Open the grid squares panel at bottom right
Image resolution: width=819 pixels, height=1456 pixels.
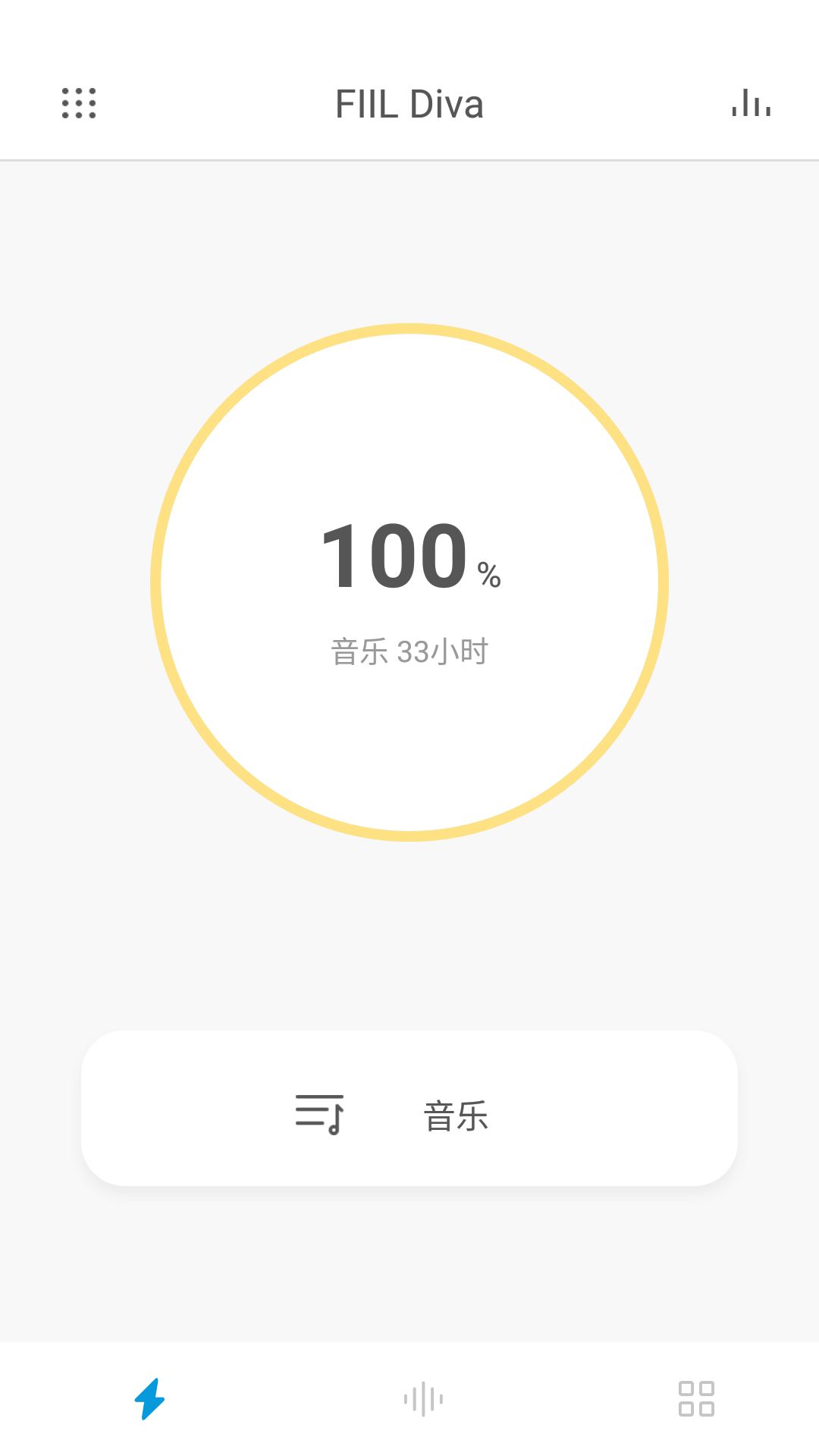(697, 1399)
